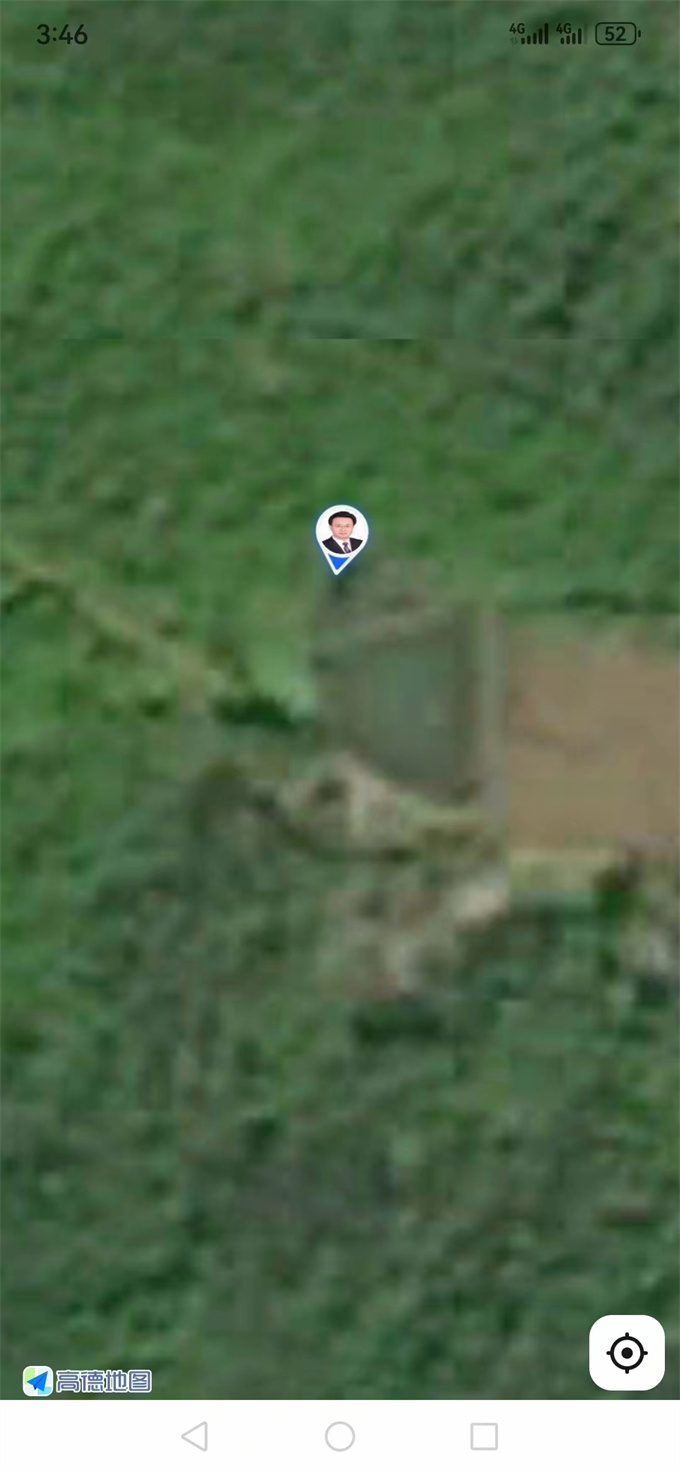
Task: Go back using the system back button
Action: pyautogui.click(x=195, y=1437)
